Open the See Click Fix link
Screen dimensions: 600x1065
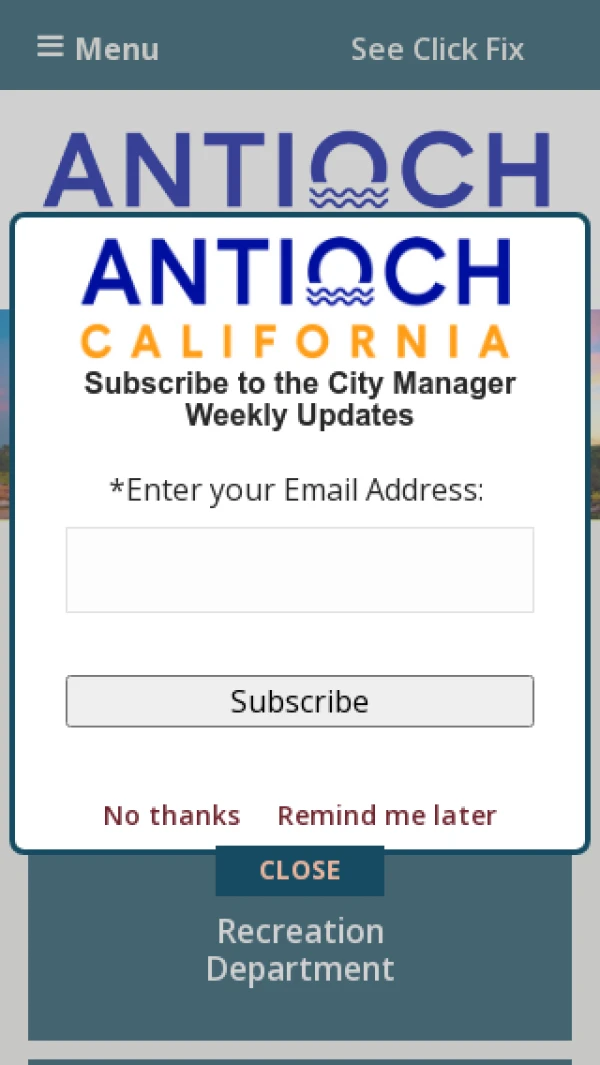(x=437, y=49)
